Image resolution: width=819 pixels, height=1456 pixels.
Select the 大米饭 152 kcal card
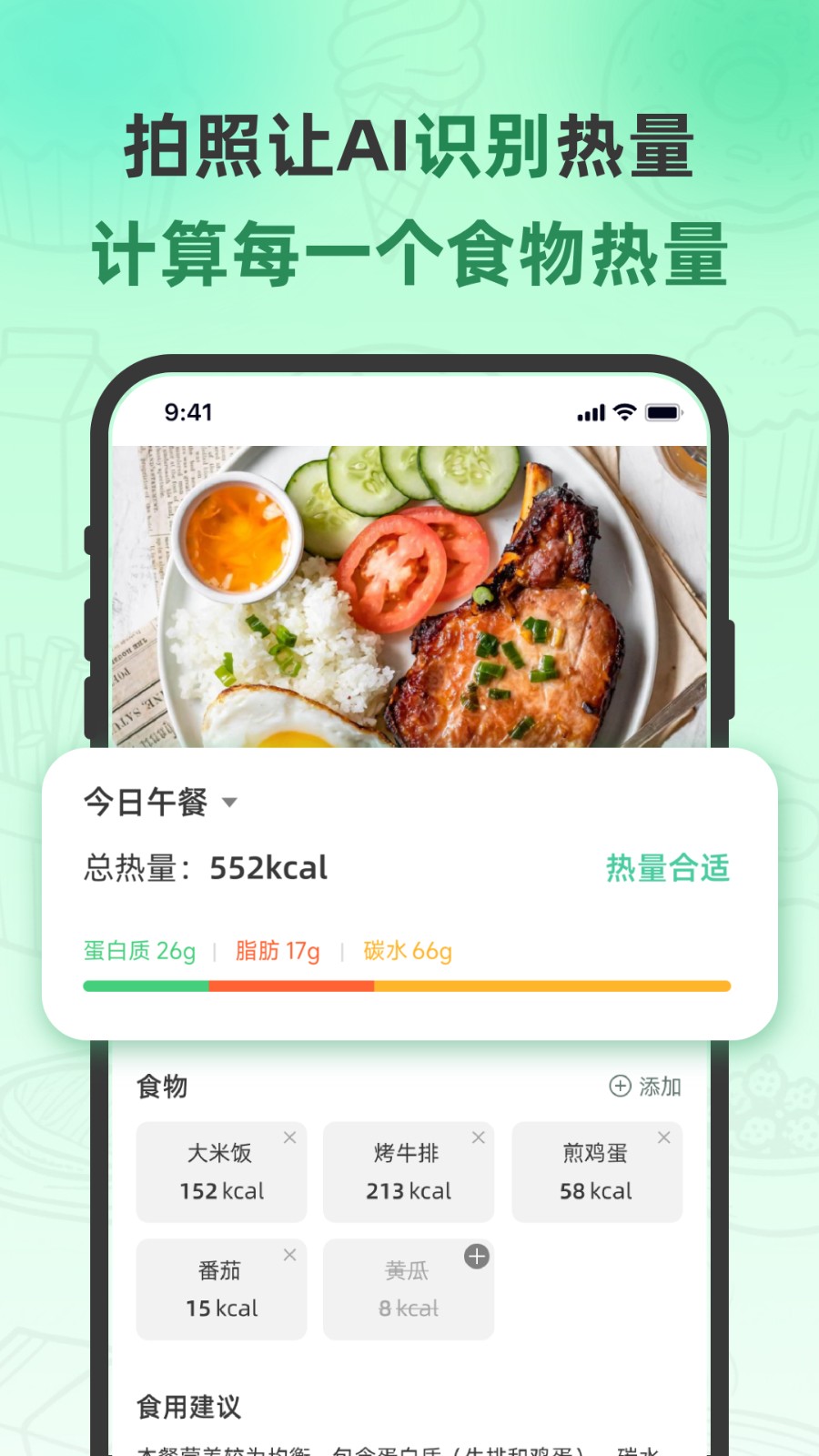pyautogui.click(x=221, y=1172)
